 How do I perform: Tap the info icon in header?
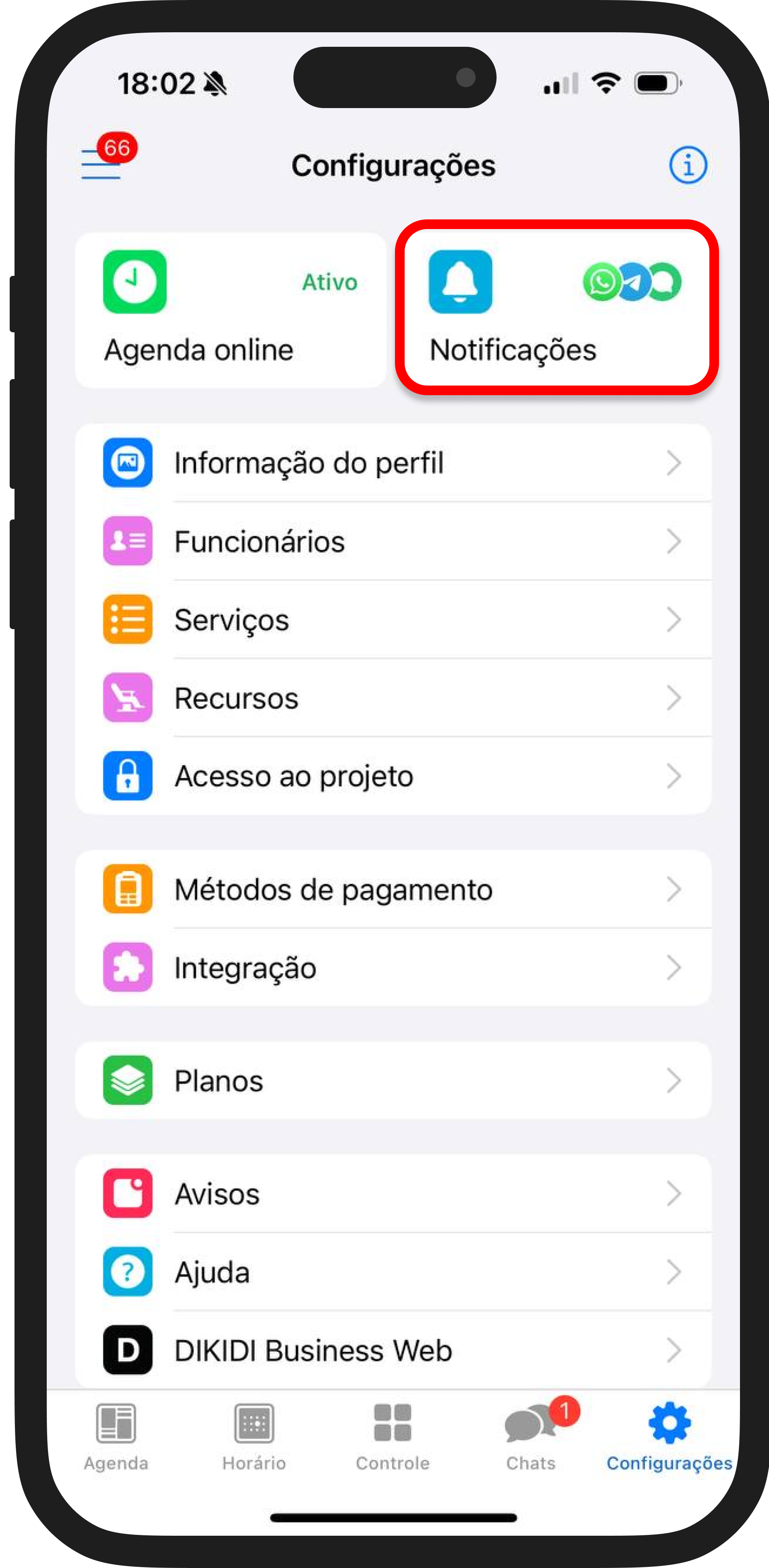(x=688, y=165)
